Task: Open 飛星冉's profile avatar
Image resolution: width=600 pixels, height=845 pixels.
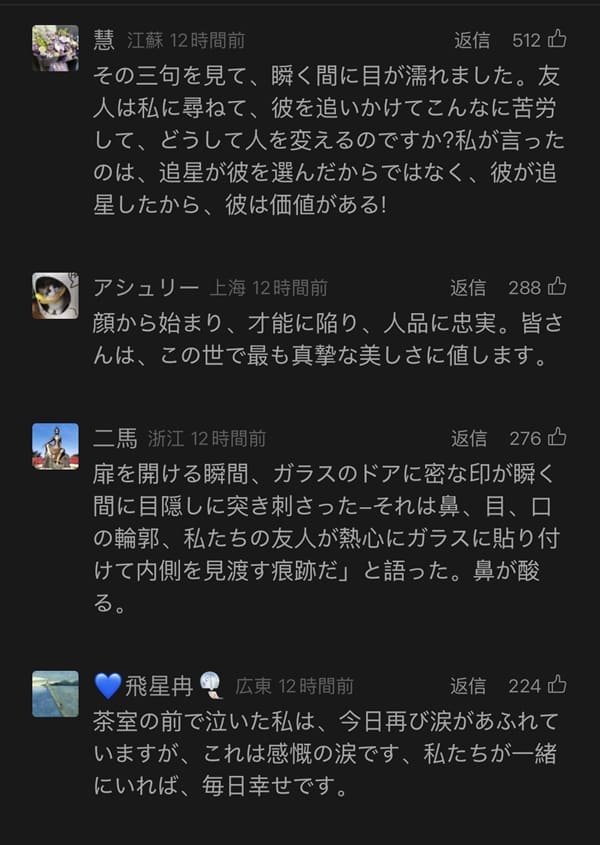Action: click(x=55, y=694)
